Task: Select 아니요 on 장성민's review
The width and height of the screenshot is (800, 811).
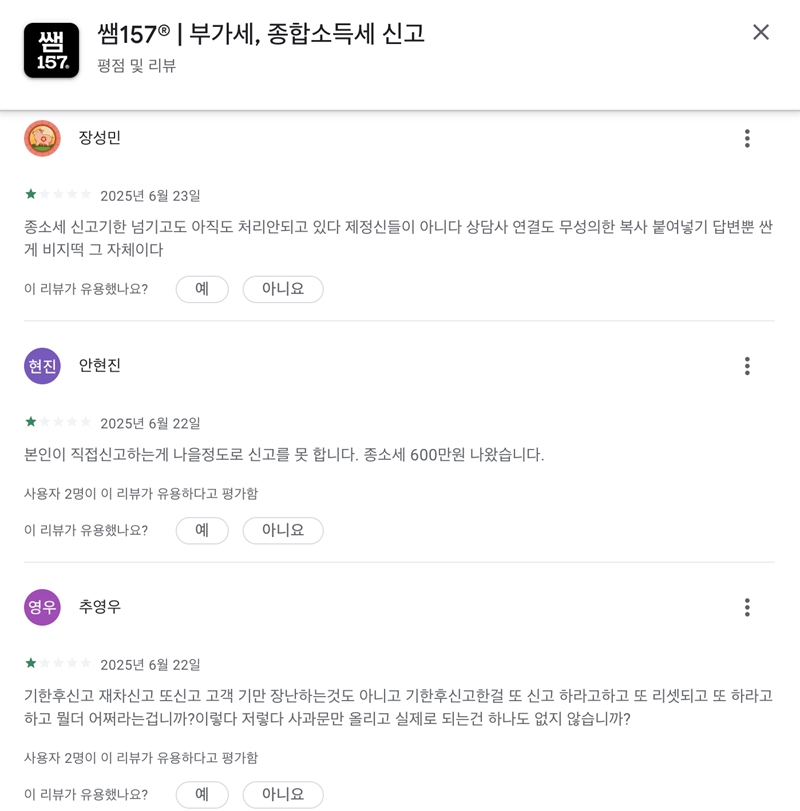Action: (283, 289)
